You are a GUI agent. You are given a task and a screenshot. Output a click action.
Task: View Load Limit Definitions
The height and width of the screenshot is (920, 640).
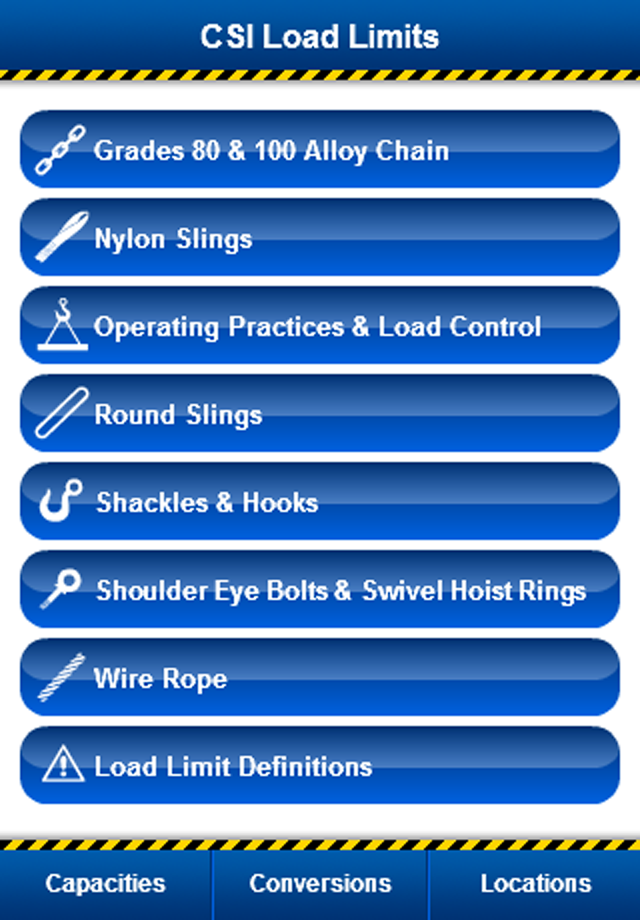point(320,766)
